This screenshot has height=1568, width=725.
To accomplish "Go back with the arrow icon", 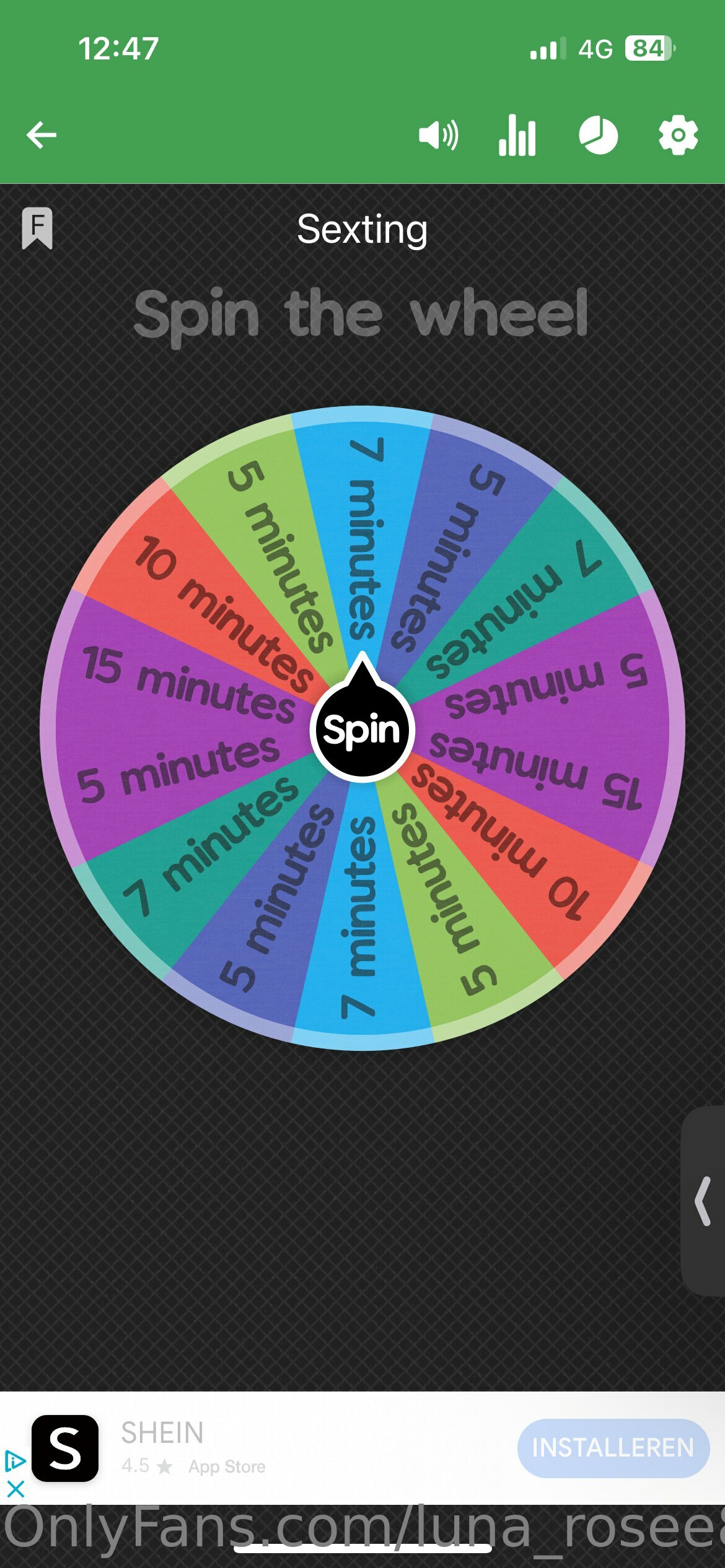I will 42,135.
